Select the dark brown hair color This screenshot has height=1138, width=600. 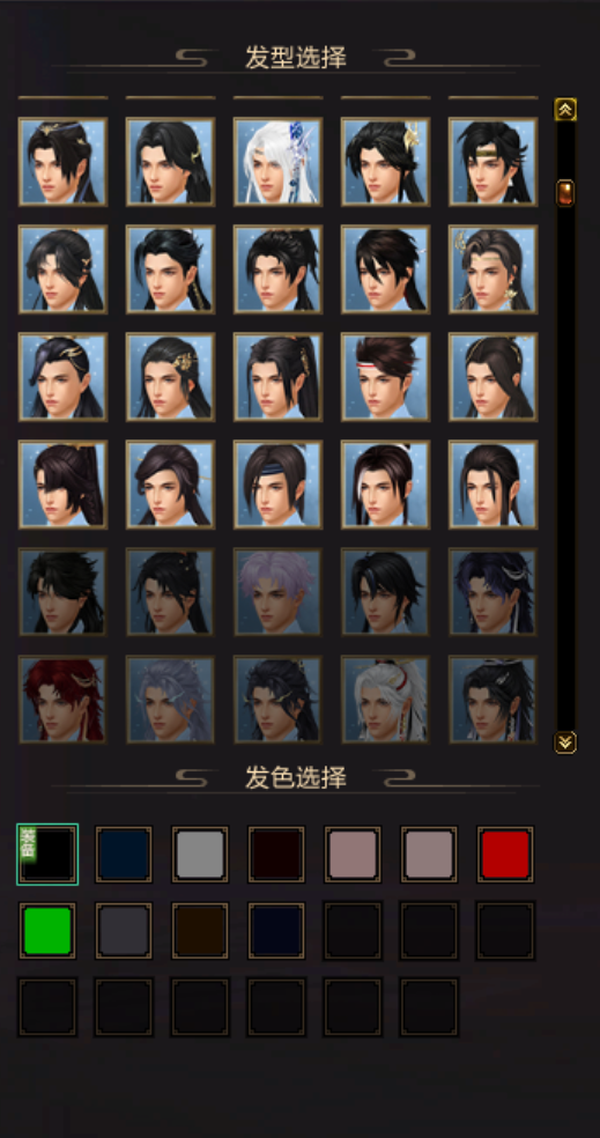coord(200,930)
